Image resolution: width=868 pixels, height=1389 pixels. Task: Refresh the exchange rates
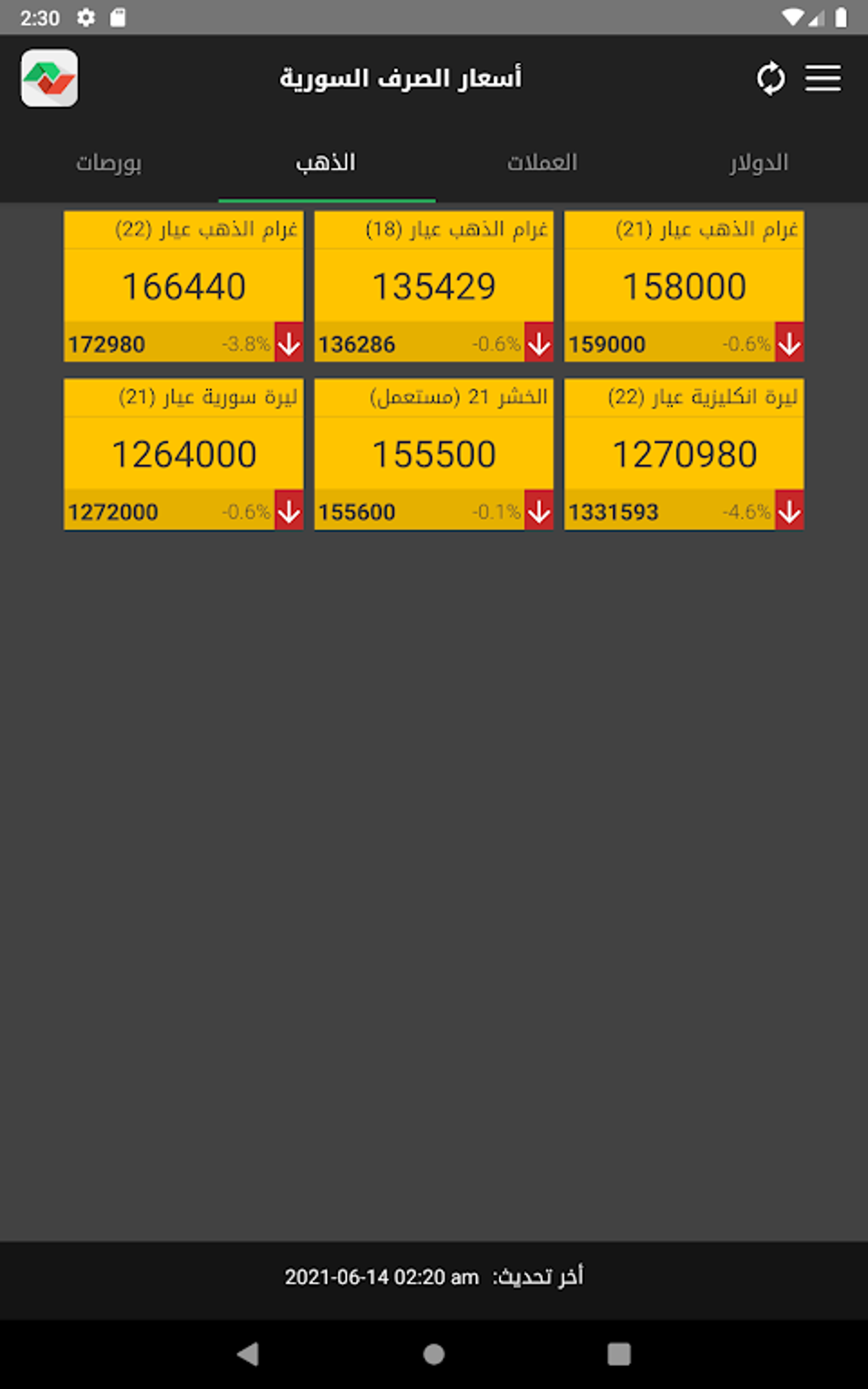(x=770, y=78)
